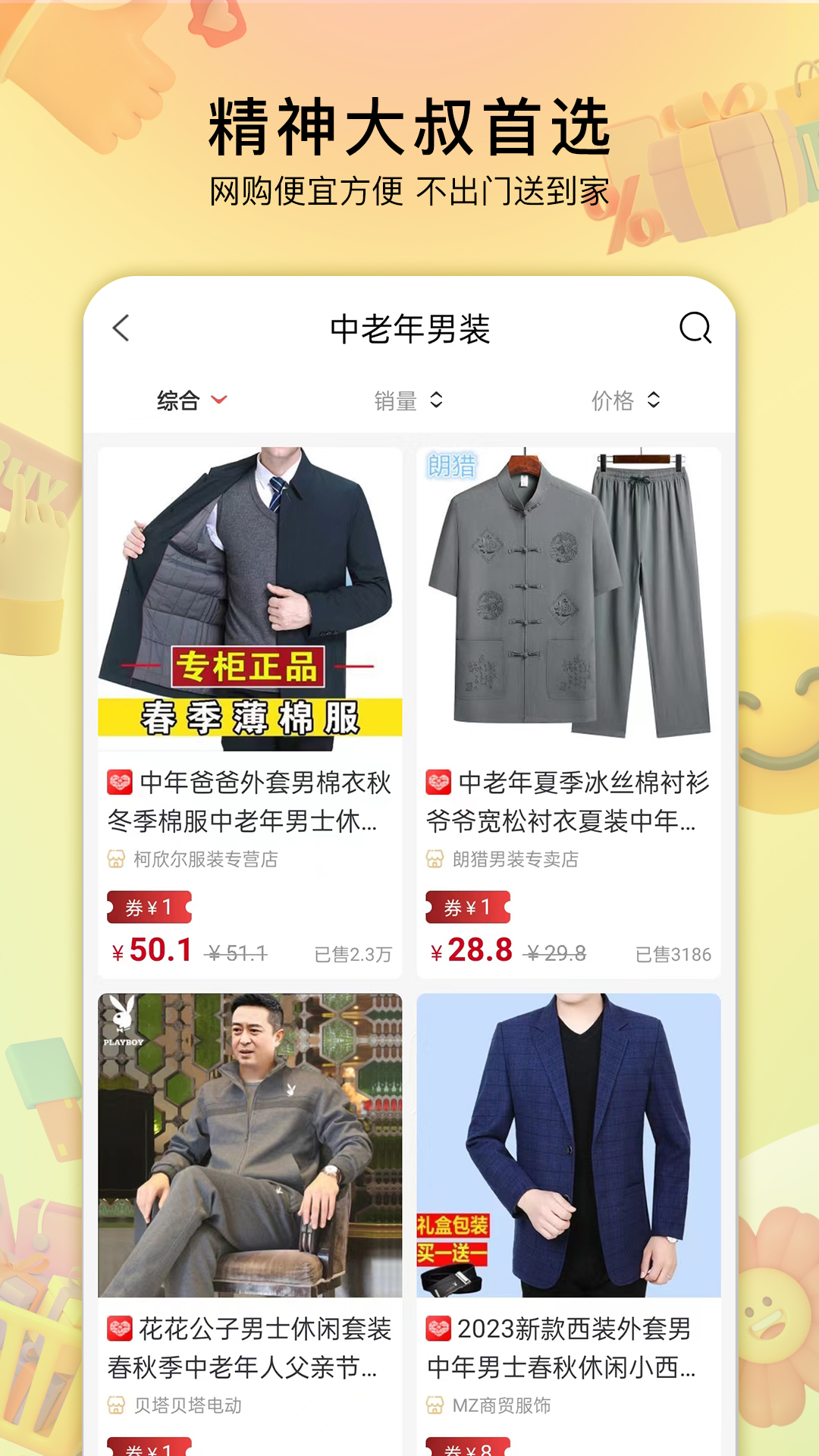Tap the 中老年男装 search field
Image resolution: width=819 pixels, height=1456 pixels.
click(409, 328)
